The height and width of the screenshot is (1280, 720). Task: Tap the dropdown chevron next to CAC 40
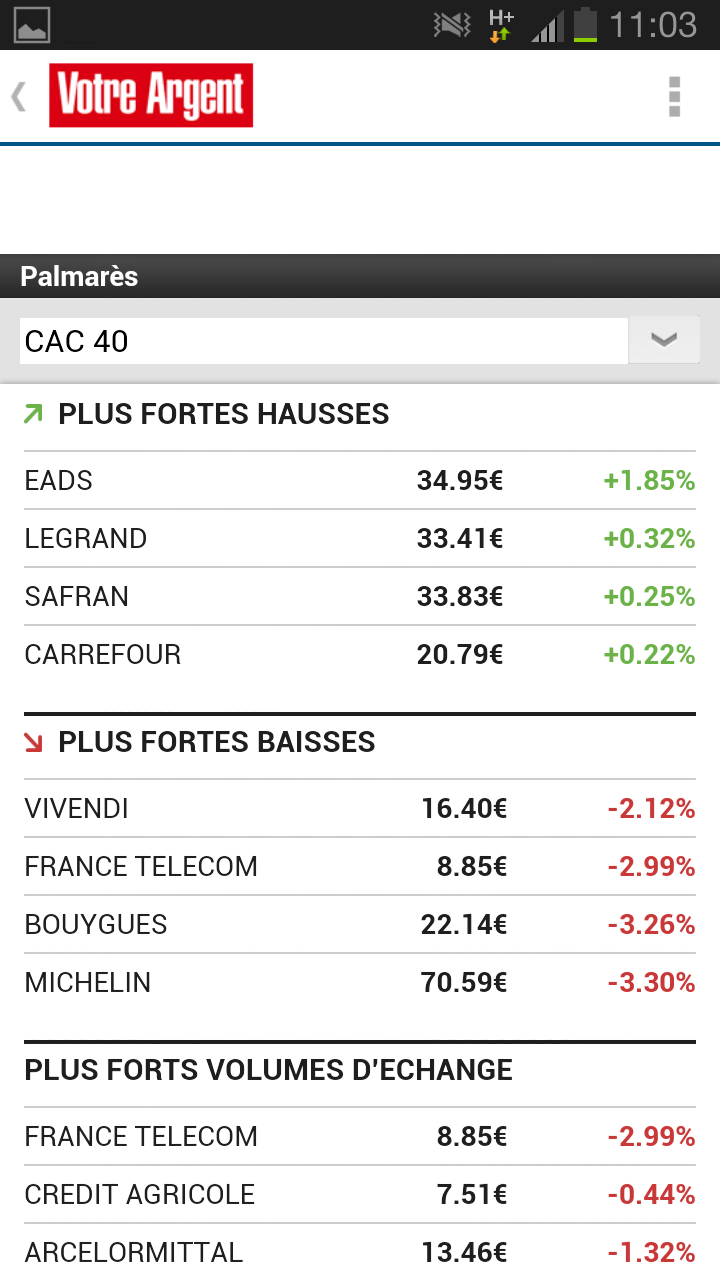point(663,341)
